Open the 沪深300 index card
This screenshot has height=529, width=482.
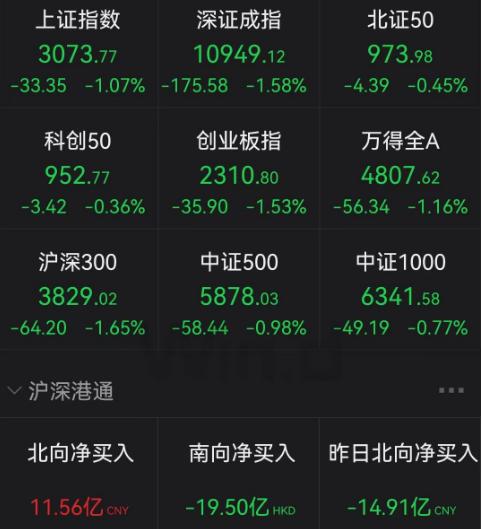click(79, 289)
